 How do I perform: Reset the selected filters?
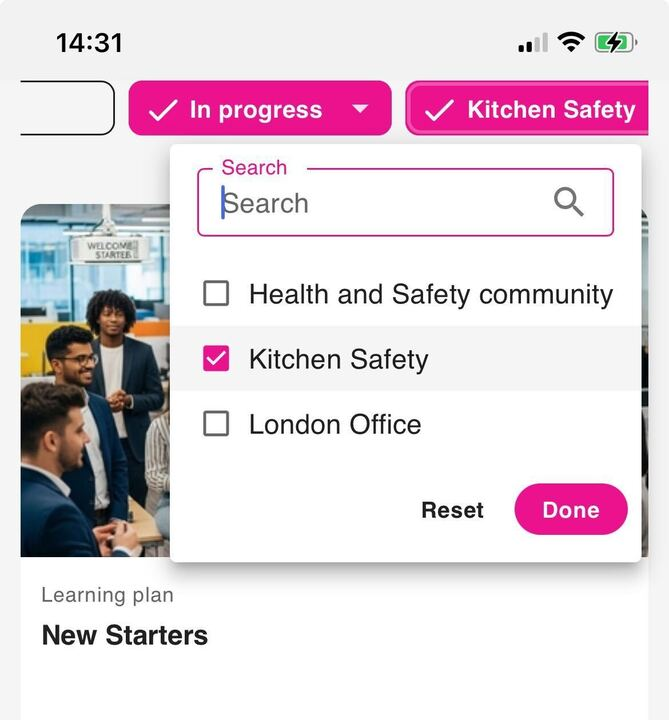click(x=452, y=510)
